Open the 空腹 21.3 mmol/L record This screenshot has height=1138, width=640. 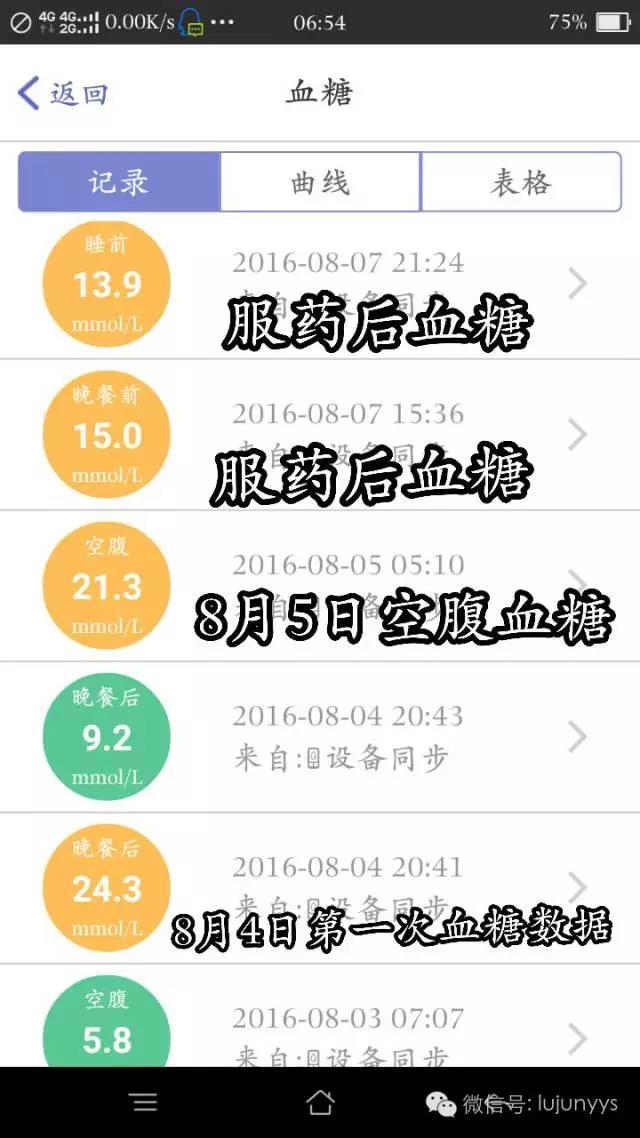tap(320, 586)
